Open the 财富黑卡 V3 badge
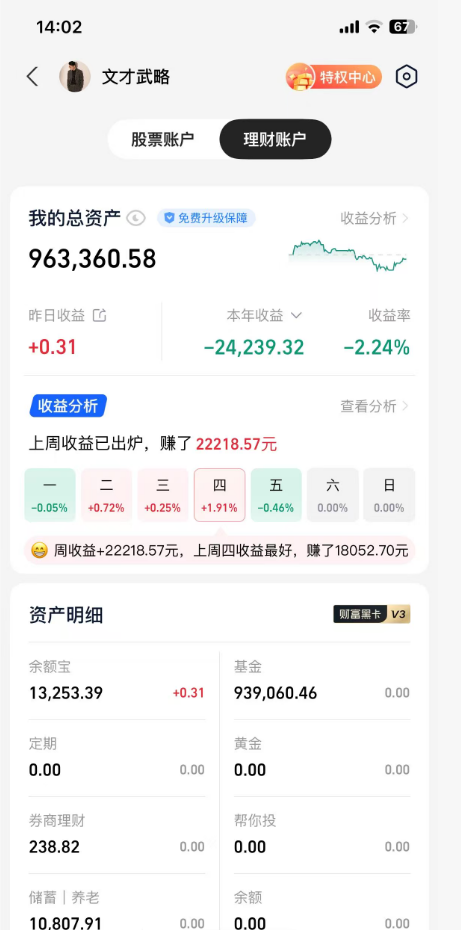The width and height of the screenshot is (461, 930). click(x=371, y=614)
